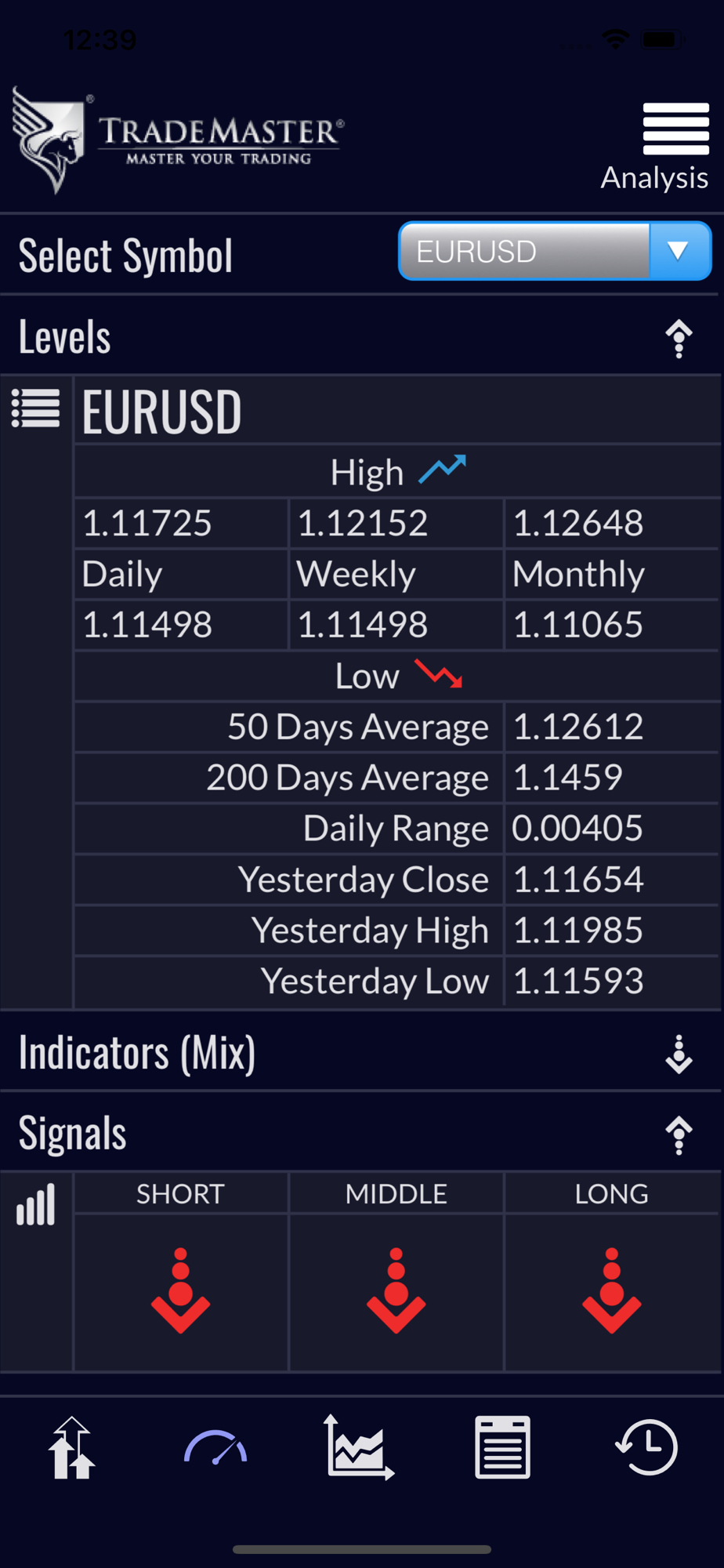The width and height of the screenshot is (724, 1568).
Task: Open the news list tab
Action: 502,1447
